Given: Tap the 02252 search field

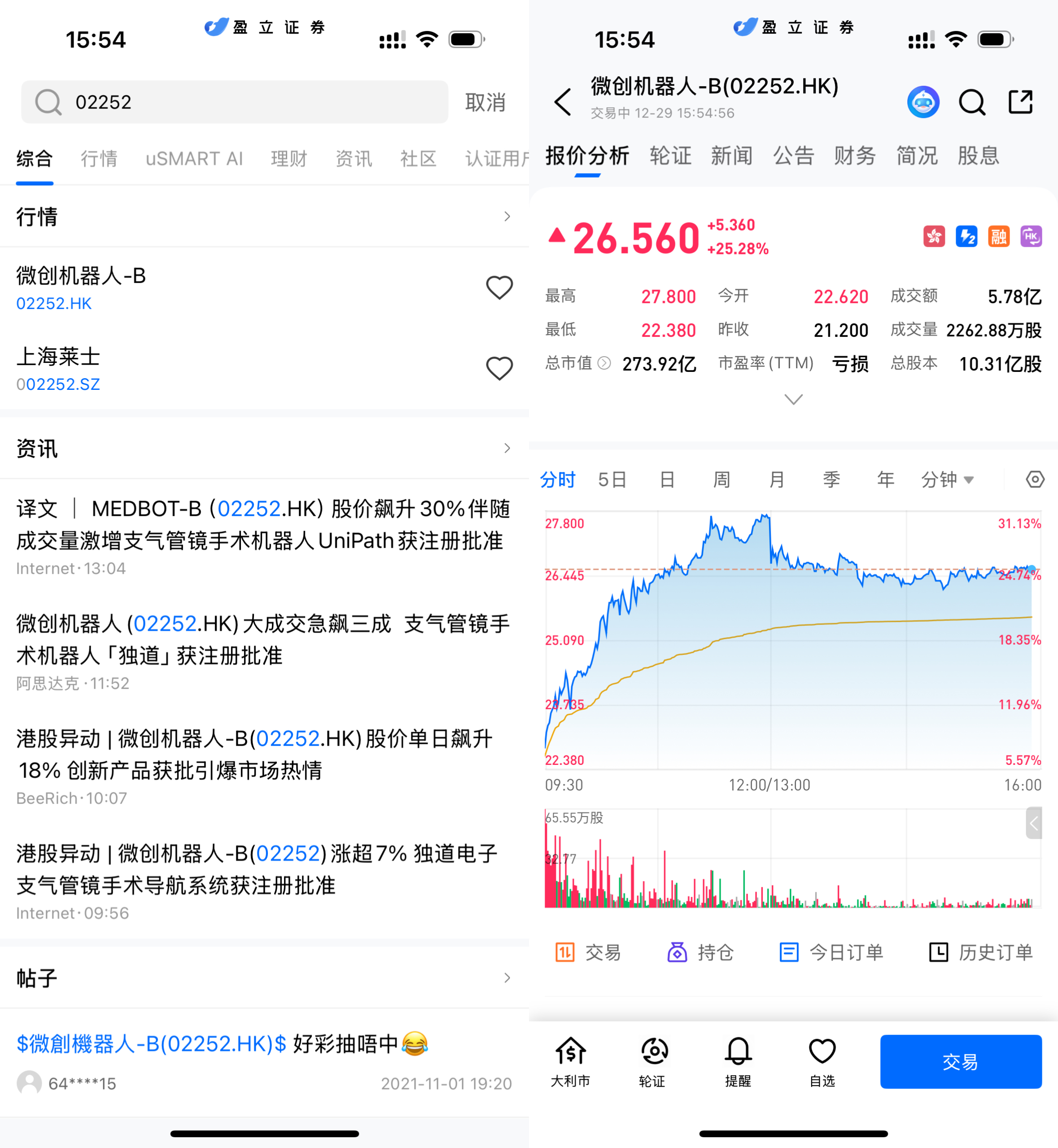Looking at the screenshot, I should click(235, 102).
